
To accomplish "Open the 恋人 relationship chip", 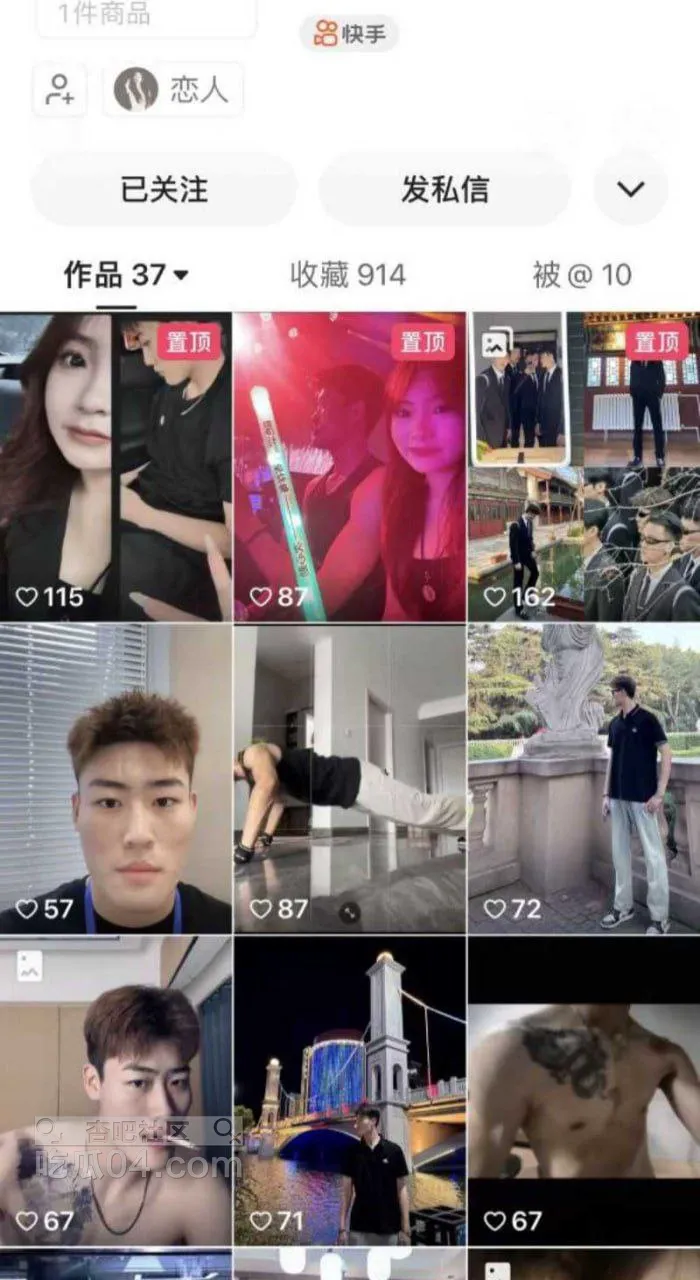I will click(174, 90).
